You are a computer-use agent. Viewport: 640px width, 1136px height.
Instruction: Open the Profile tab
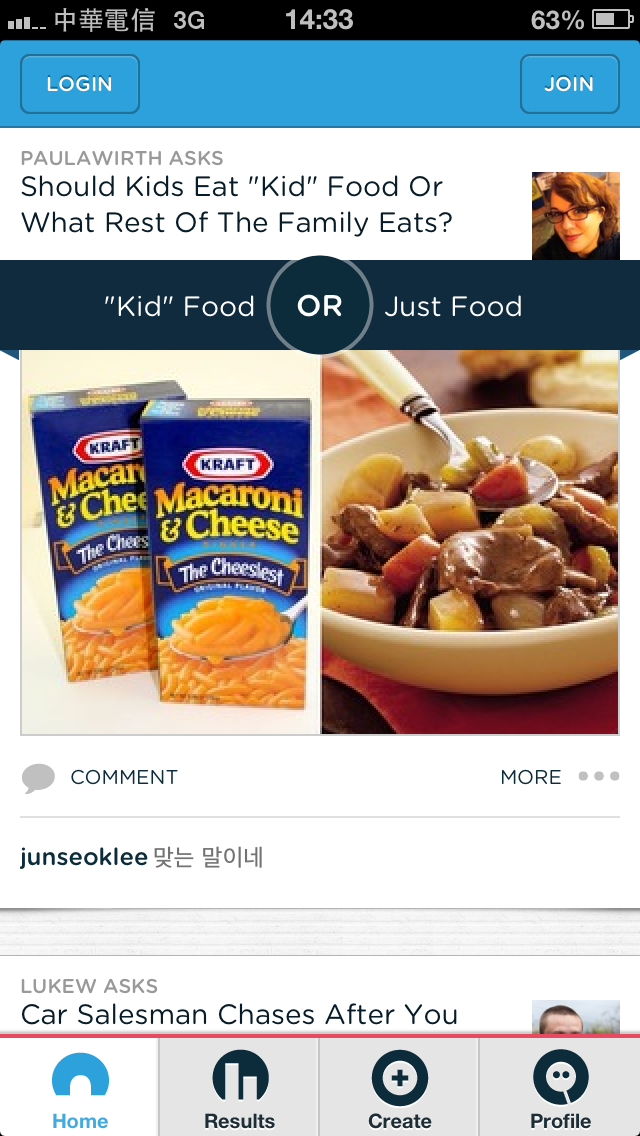pyautogui.click(x=560, y=1088)
